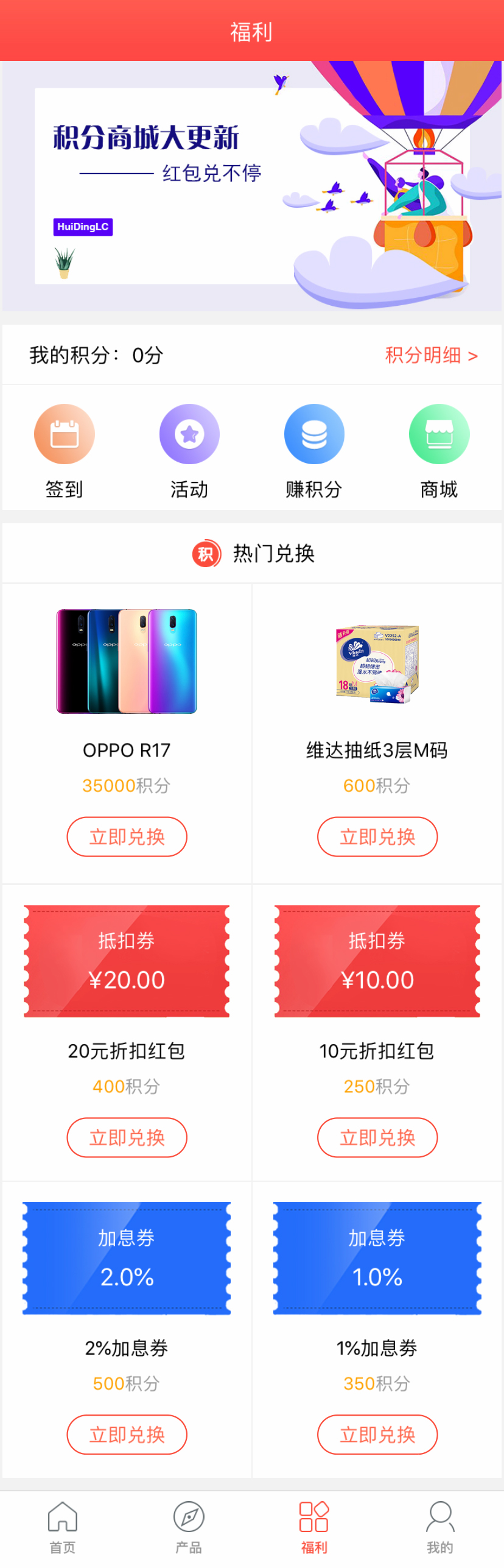This screenshot has height=1568, width=504.
Task: Redeem the OPPO R17 with 立即兑换
Action: (127, 836)
